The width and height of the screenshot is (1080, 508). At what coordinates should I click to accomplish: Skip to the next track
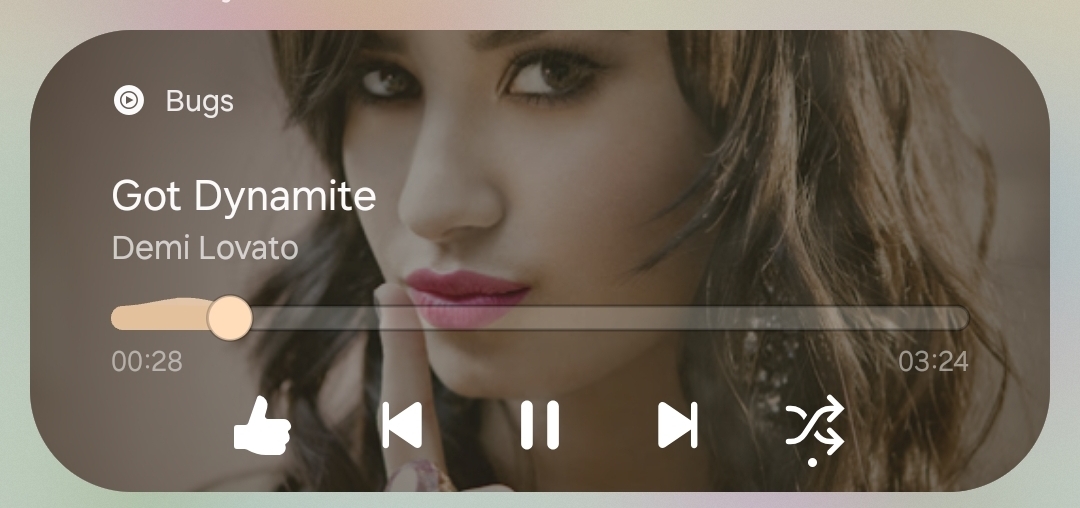pyautogui.click(x=677, y=427)
